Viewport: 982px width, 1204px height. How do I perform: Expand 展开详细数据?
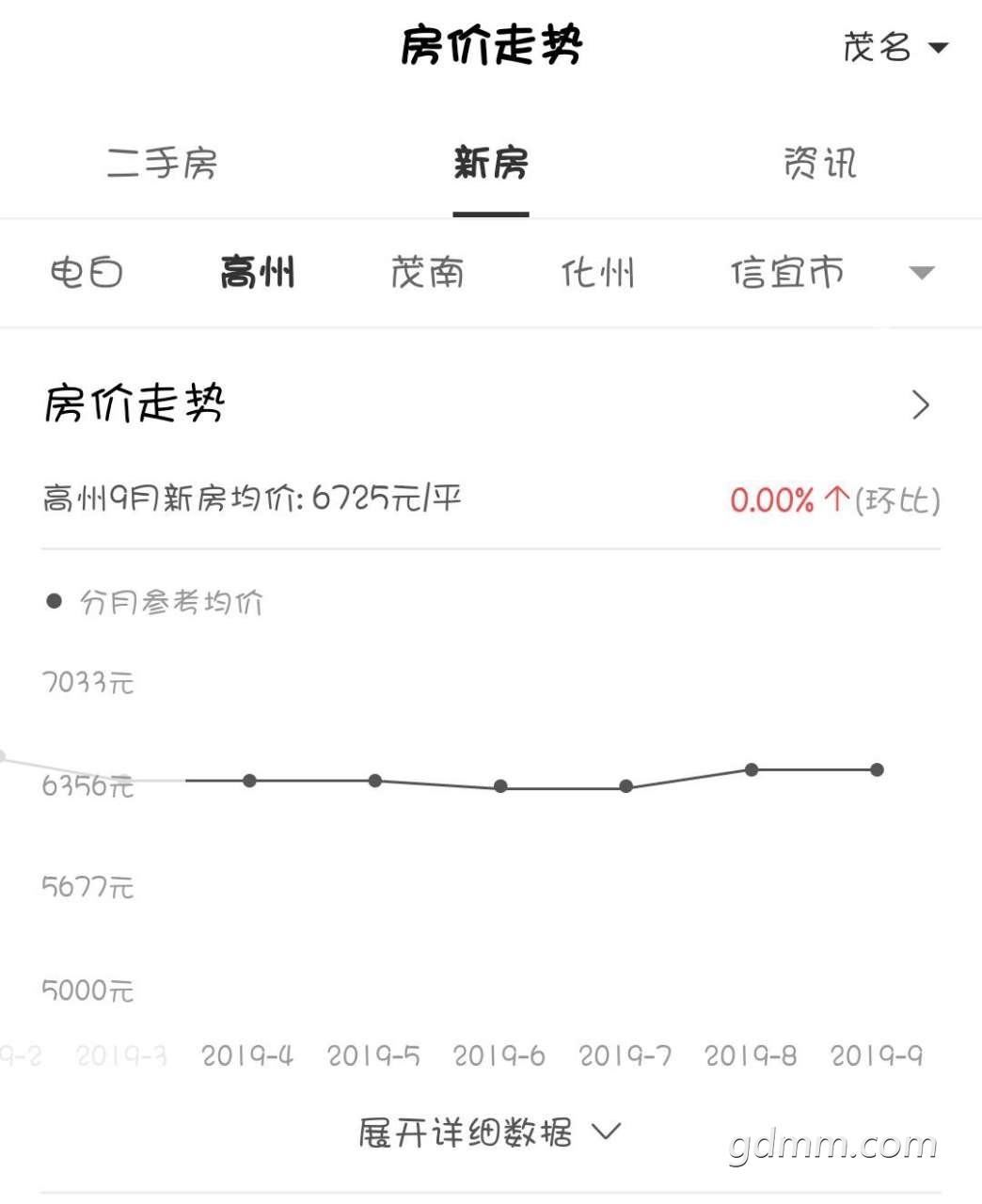[x=490, y=1132]
